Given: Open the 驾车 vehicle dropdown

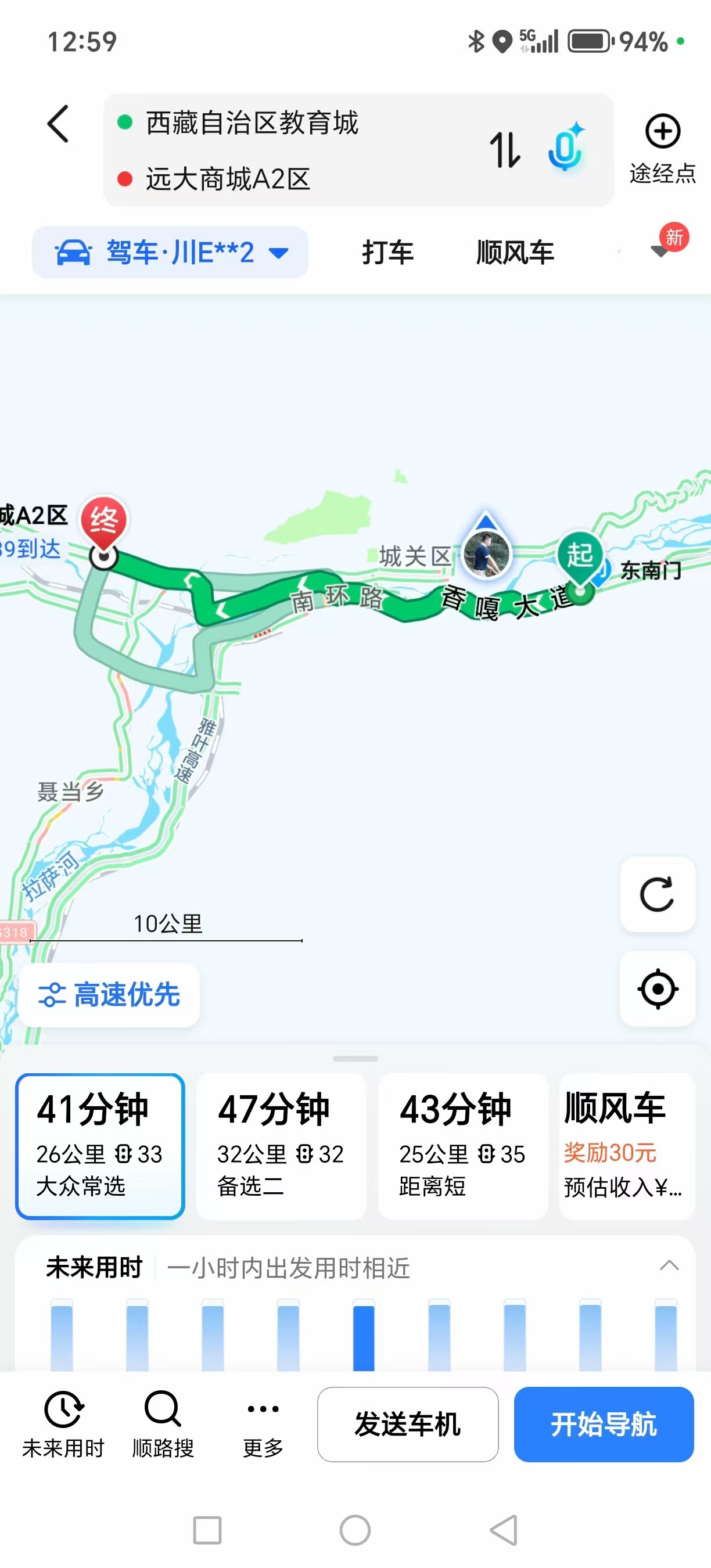Looking at the screenshot, I should (x=170, y=252).
